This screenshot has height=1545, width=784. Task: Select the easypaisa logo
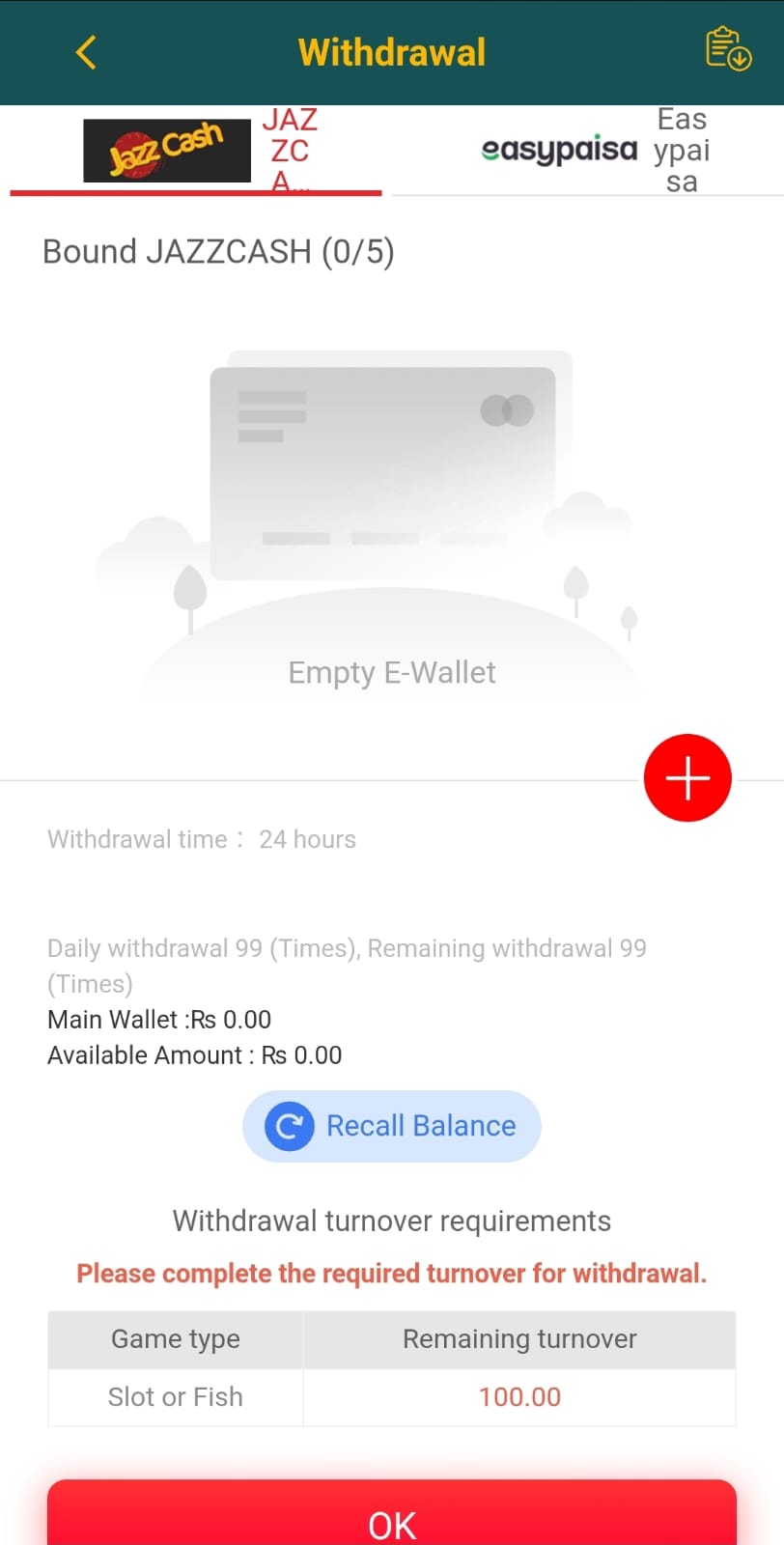(560, 150)
